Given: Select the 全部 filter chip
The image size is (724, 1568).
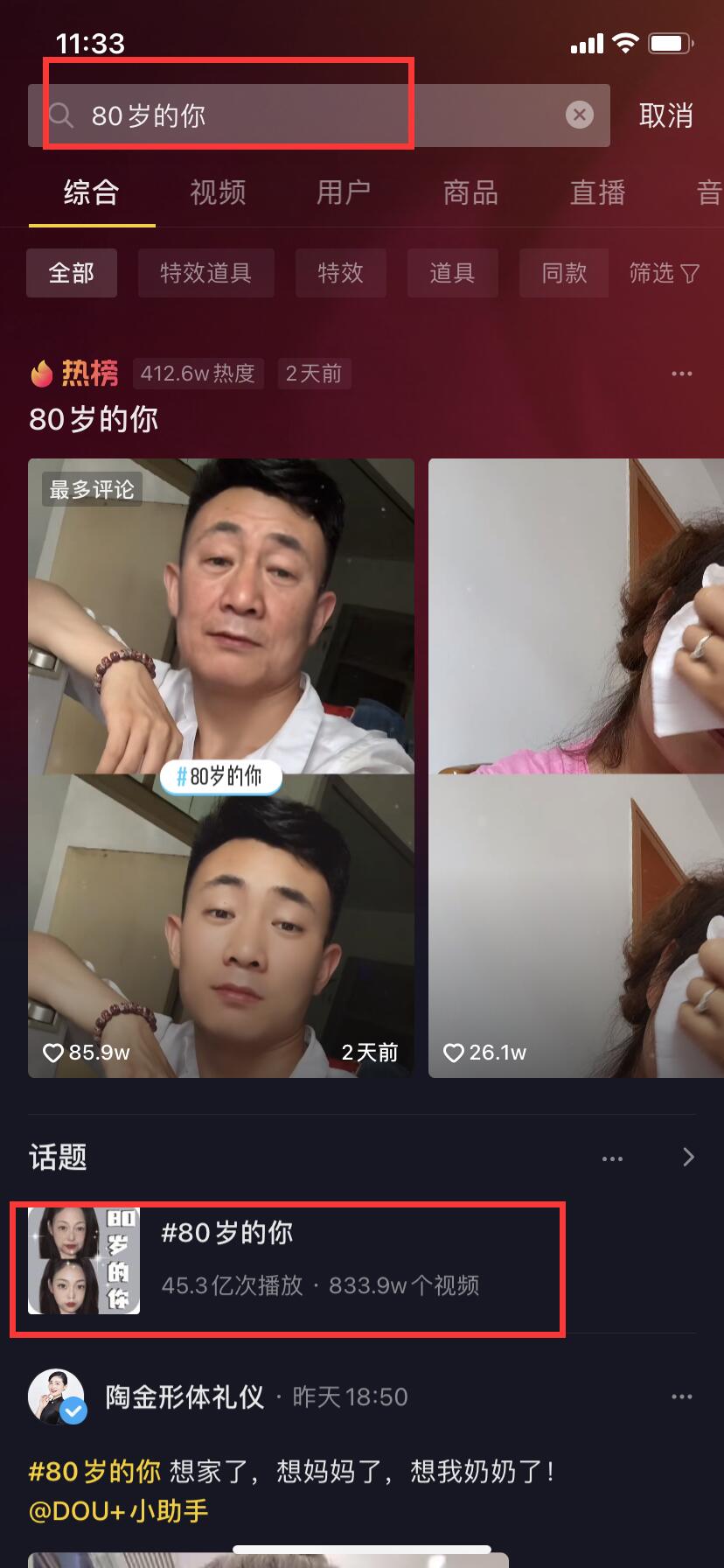Looking at the screenshot, I should coord(72,273).
